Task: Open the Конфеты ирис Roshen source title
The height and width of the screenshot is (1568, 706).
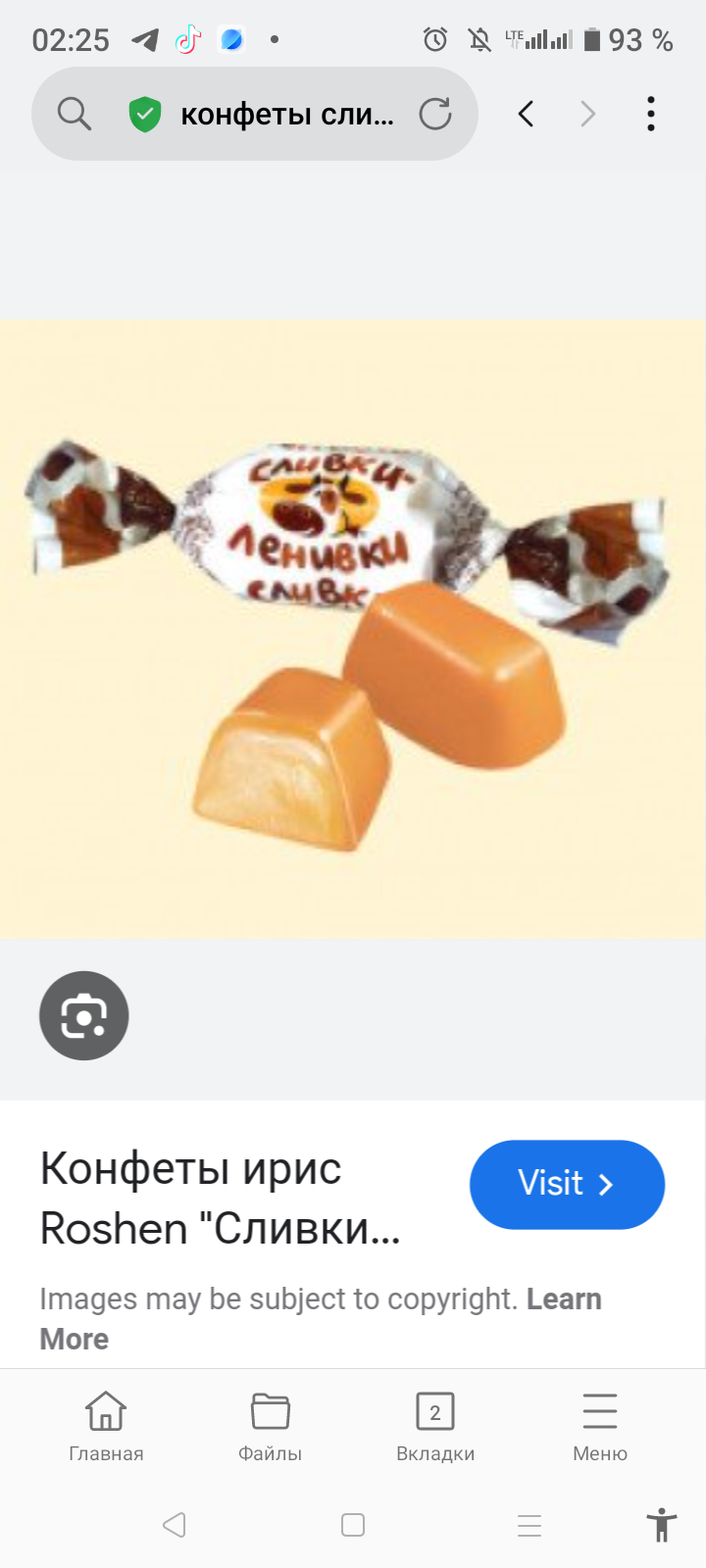Action: [x=221, y=1198]
